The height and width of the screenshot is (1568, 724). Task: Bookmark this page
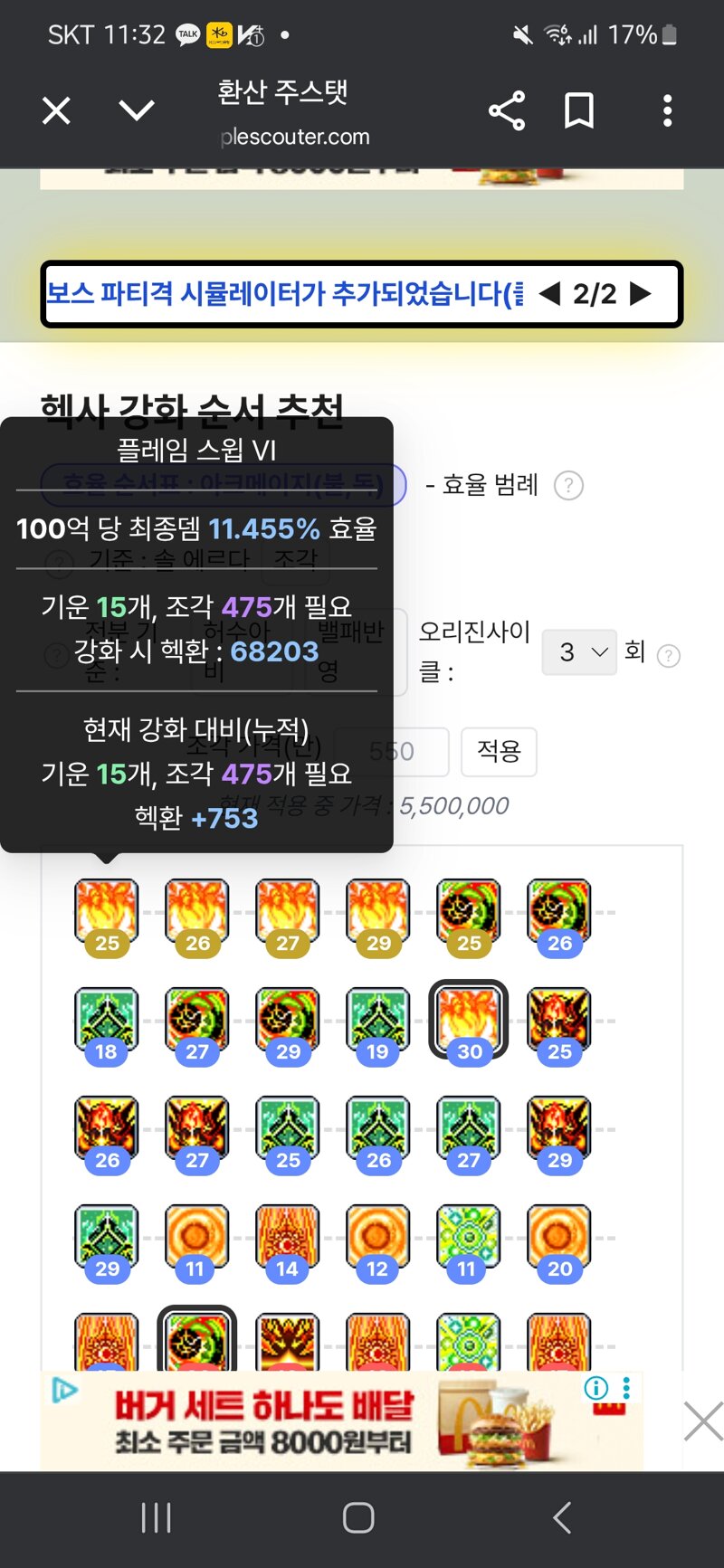coord(579,110)
